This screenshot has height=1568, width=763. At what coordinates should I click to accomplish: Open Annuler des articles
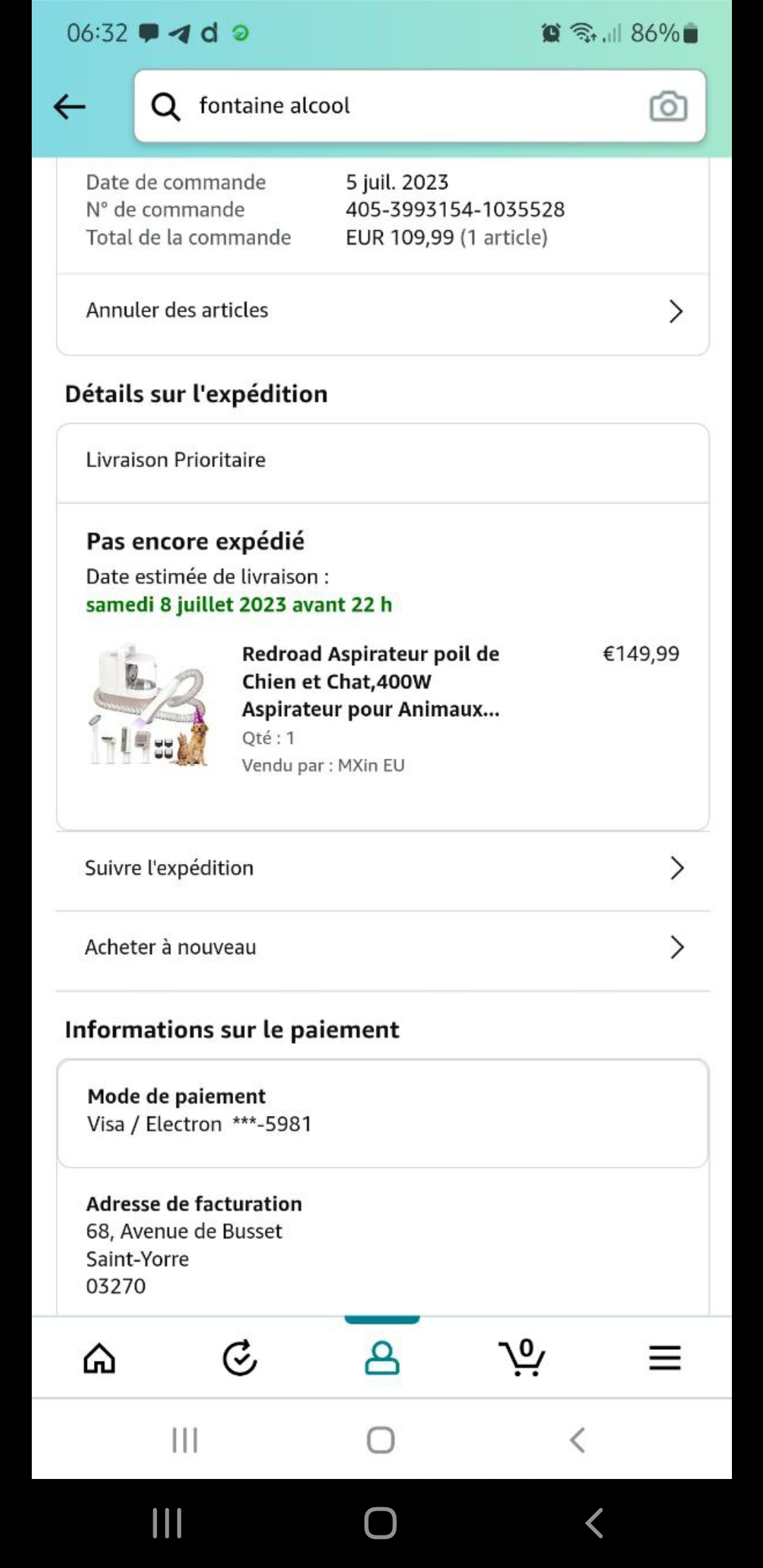(x=382, y=311)
